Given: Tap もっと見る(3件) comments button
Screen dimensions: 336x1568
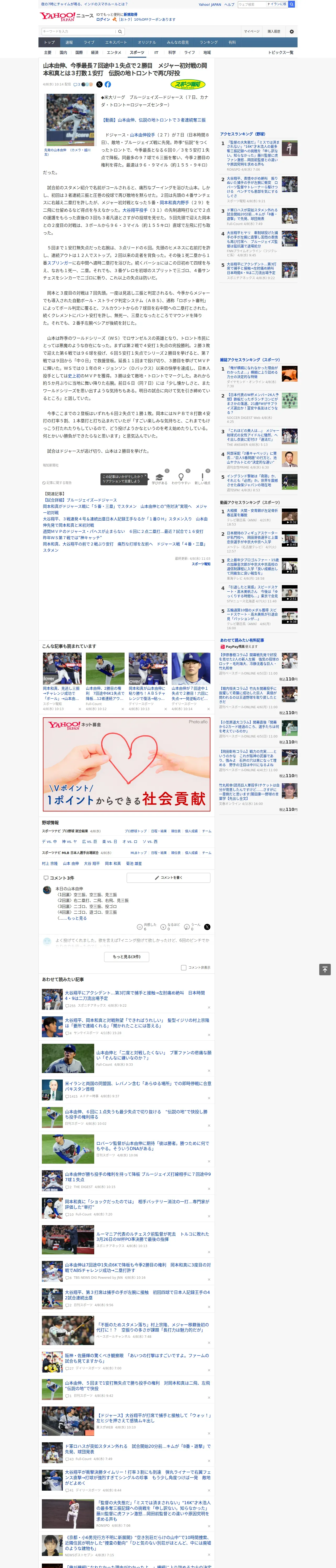Looking at the screenshot, I should [x=126, y=957].
